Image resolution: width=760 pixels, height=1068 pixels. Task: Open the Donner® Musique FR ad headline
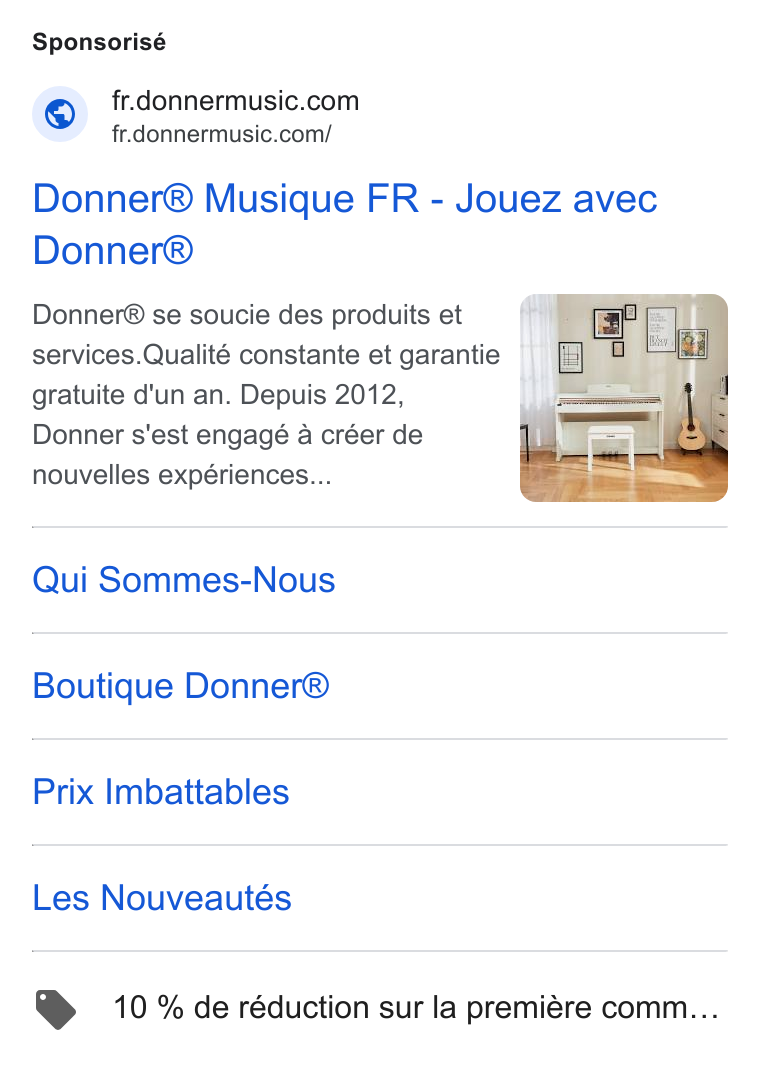pyautogui.click(x=345, y=224)
